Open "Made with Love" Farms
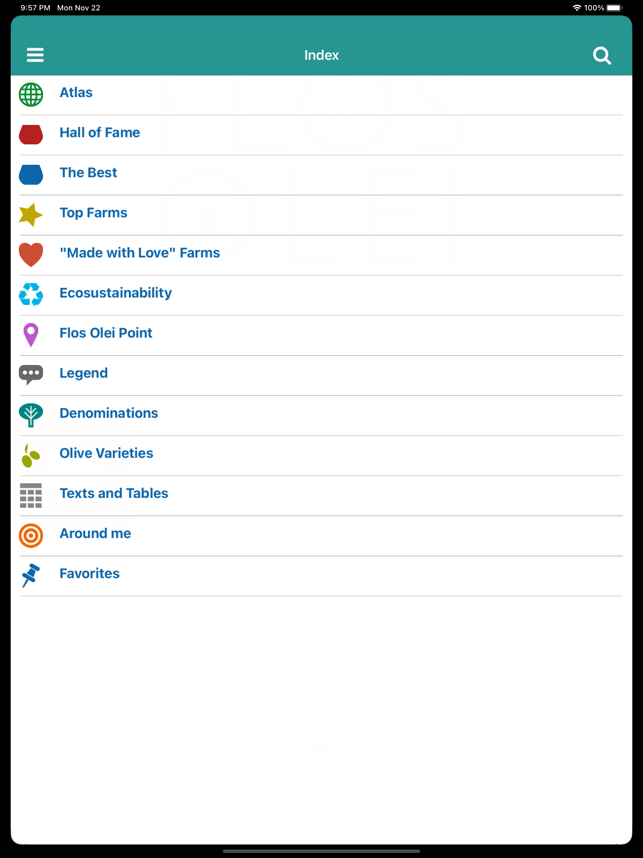 [139, 253]
